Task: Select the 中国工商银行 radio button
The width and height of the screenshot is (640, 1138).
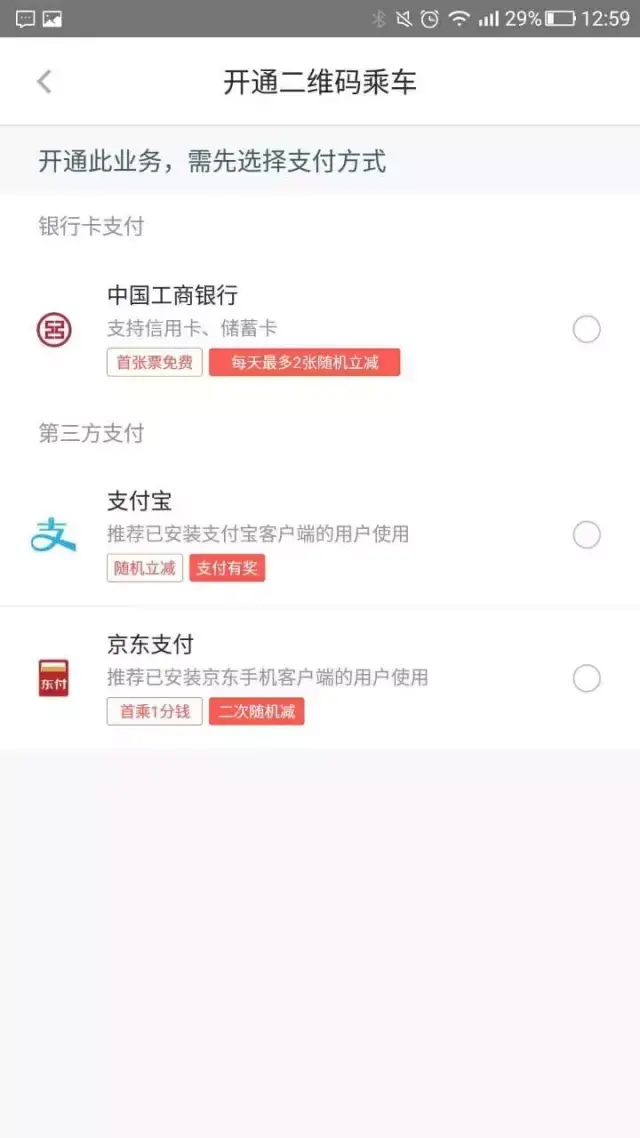Action: pos(586,329)
